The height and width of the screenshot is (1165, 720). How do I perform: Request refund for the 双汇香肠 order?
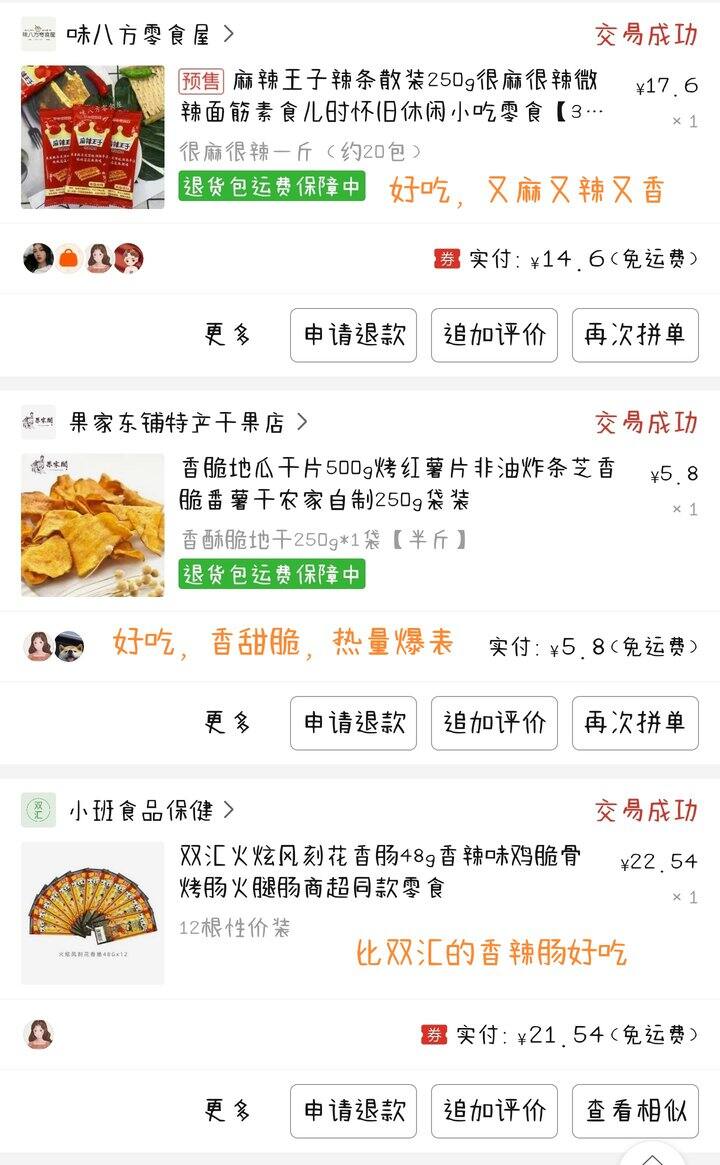point(354,1111)
